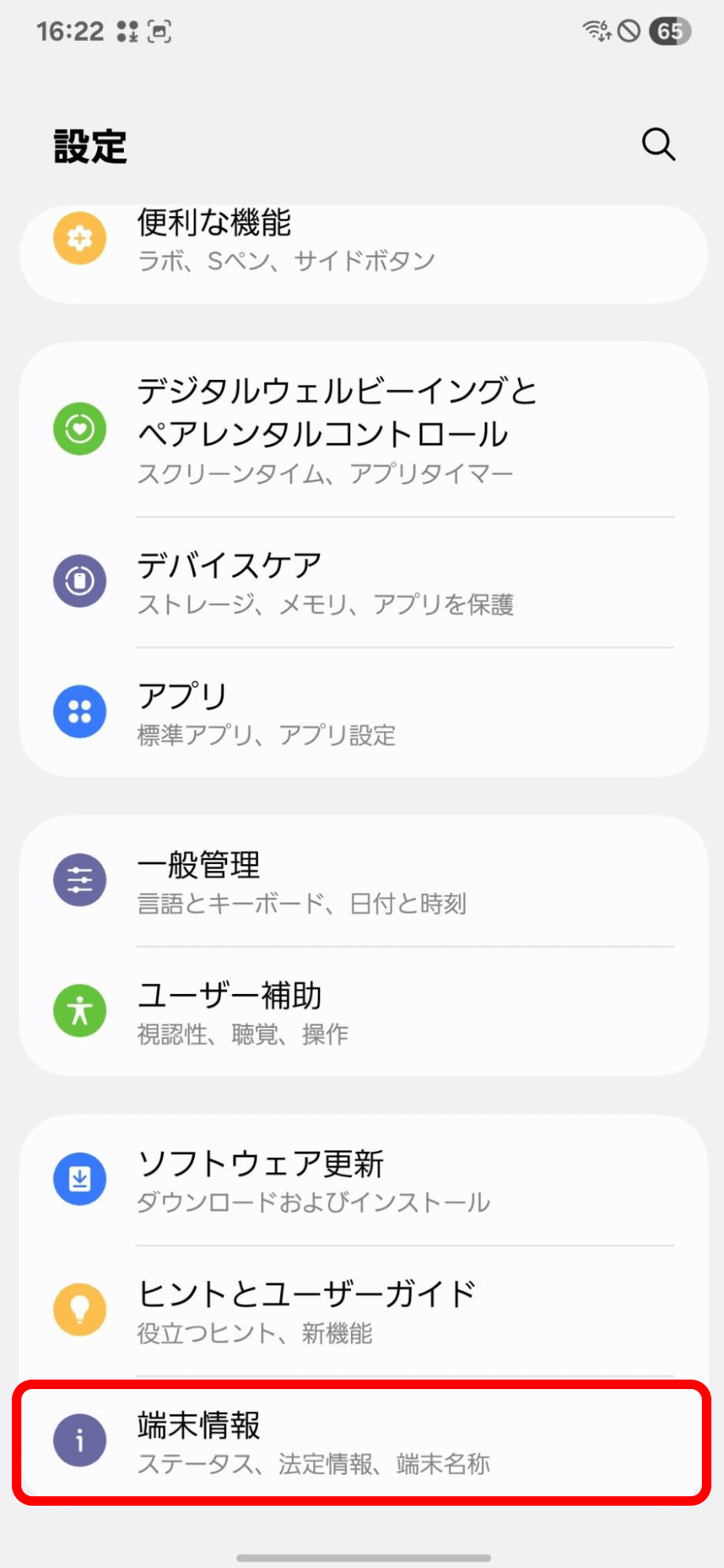
Task: Open デジタルウェルビーイングとペアレンタルコントロール
Action: (363, 430)
